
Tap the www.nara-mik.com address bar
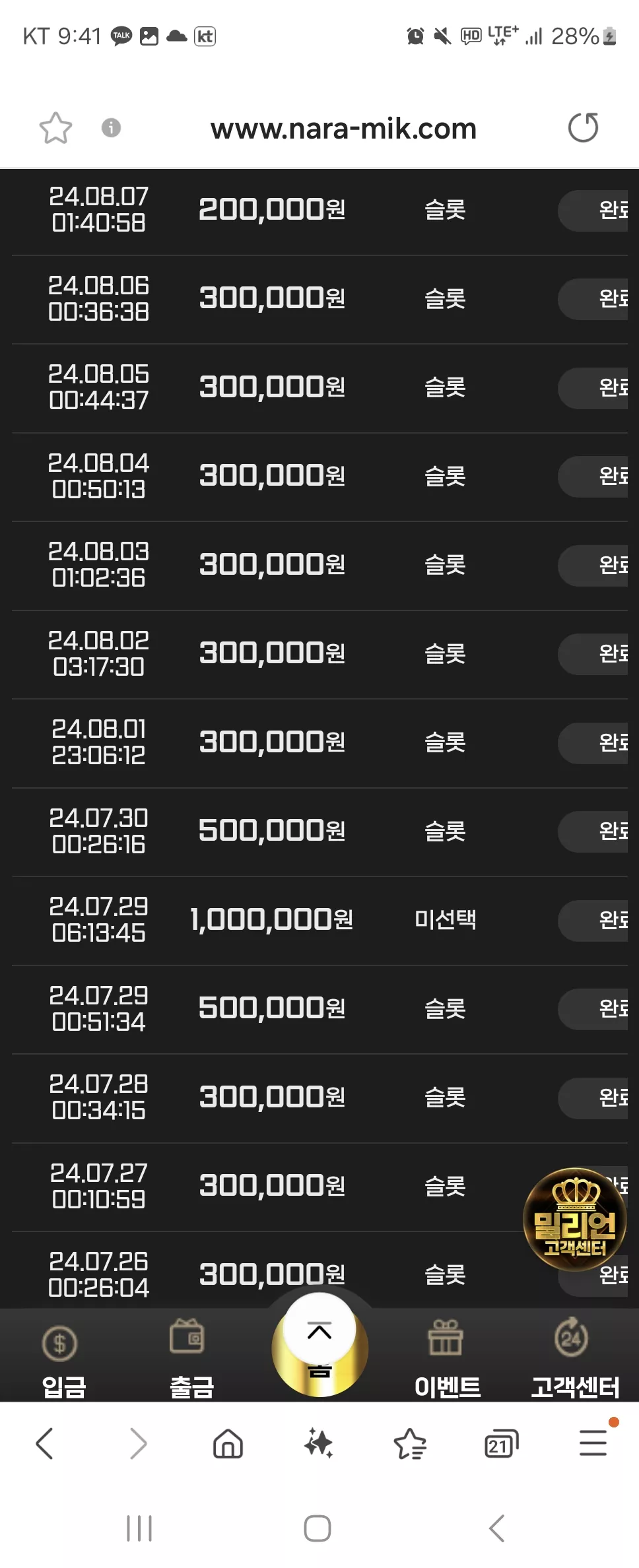(343, 129)
